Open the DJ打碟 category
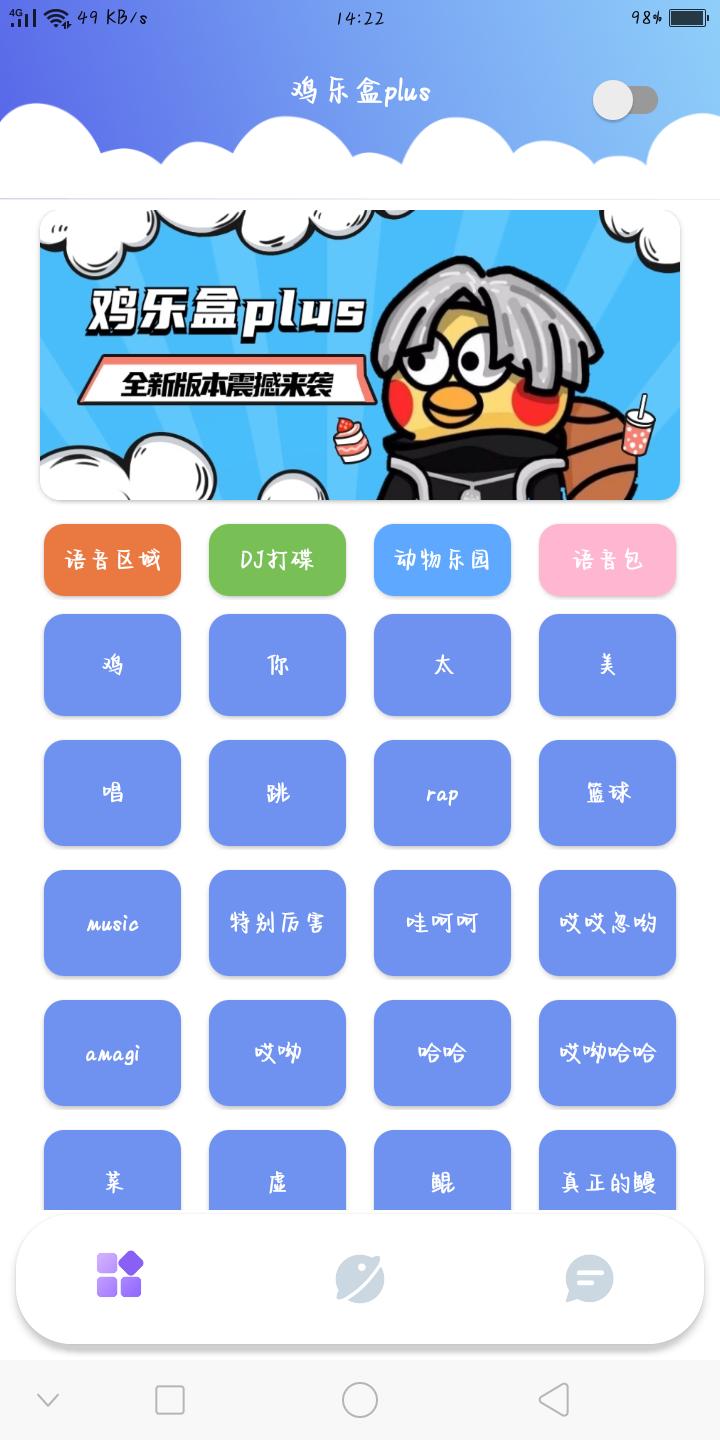The height and width of the screenshot is (1440, 720). coord(277,560)
